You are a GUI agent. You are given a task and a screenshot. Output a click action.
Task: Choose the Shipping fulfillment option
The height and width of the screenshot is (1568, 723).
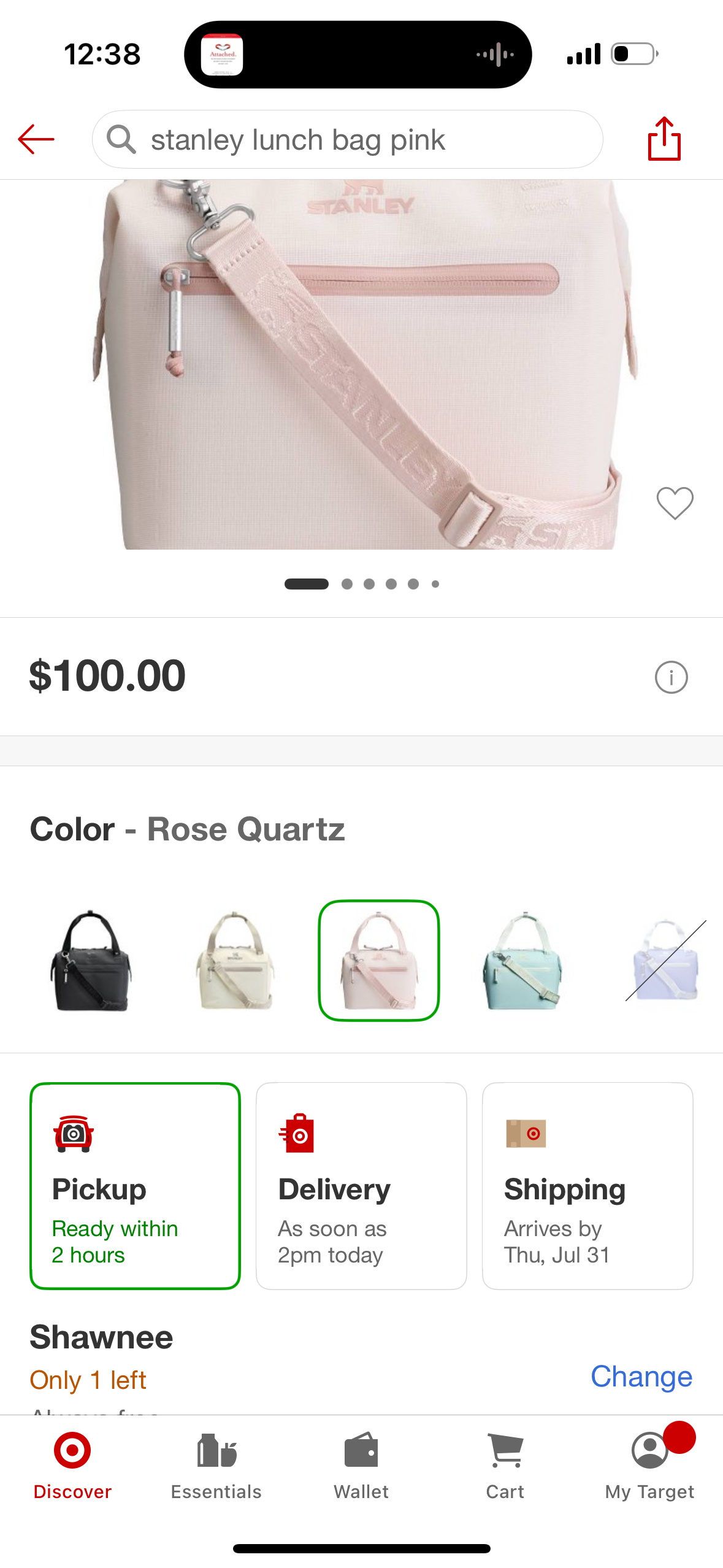pos(587,1186)
